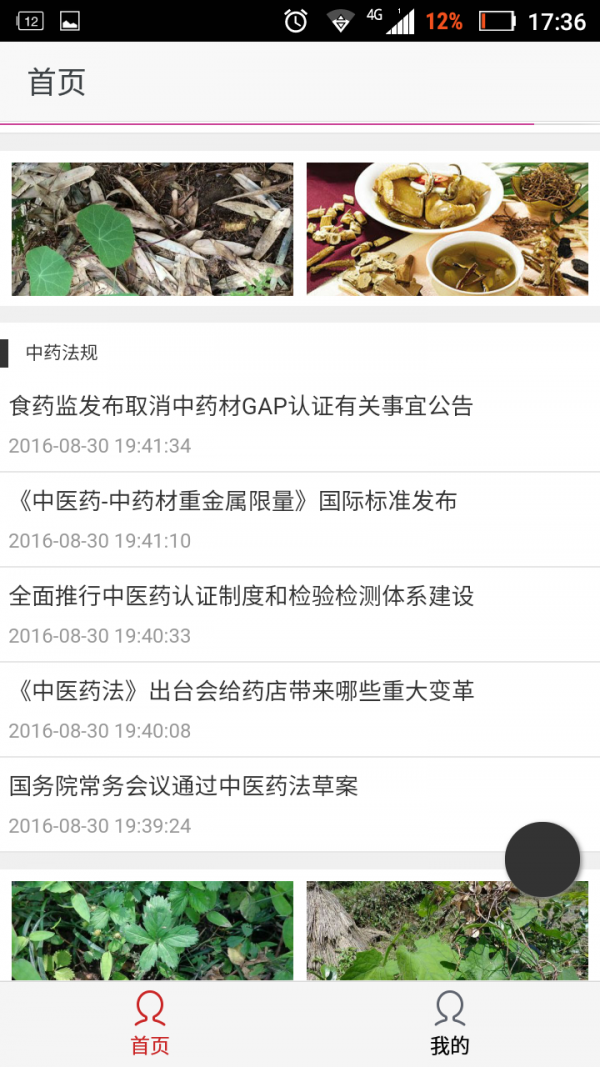Read the 中药材重金属限量 international standard article
The height and width of the screenshot is (1067, 600).
tap(233, 501)
